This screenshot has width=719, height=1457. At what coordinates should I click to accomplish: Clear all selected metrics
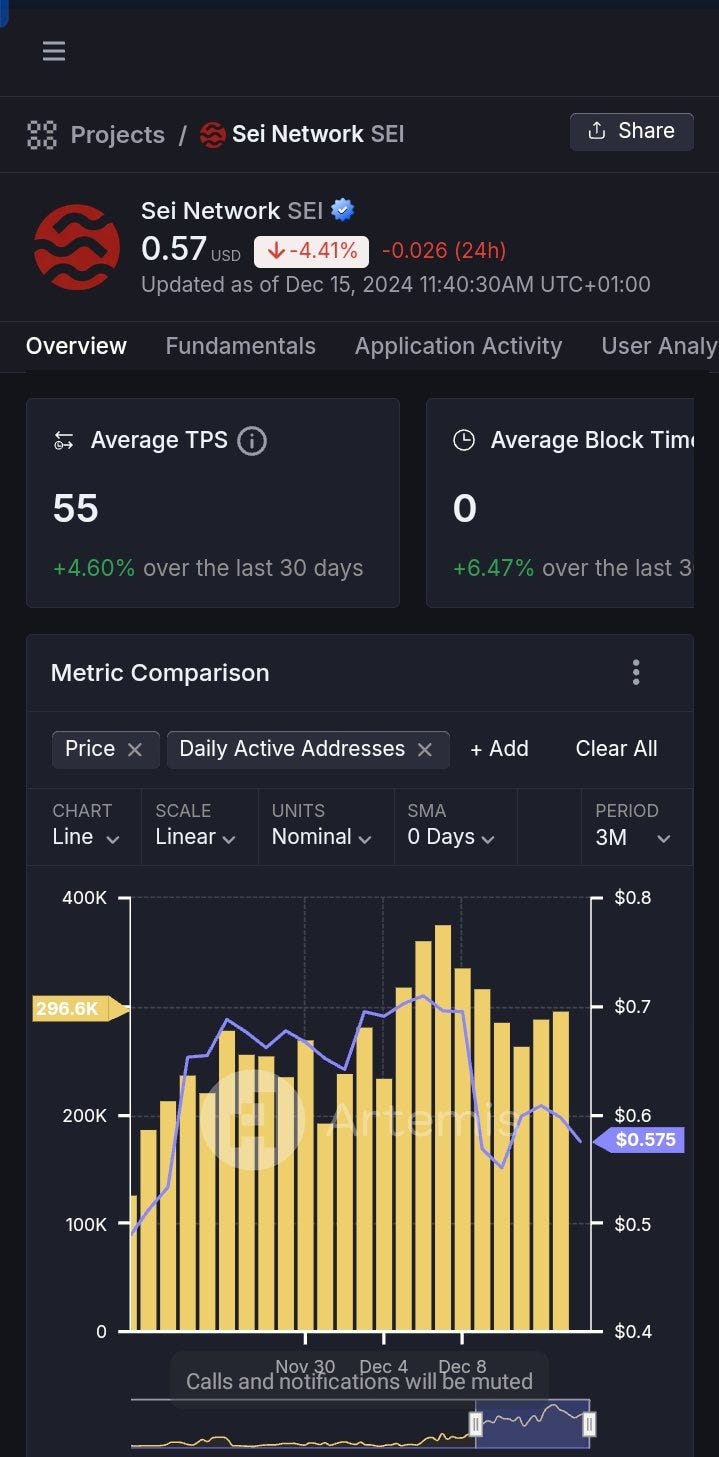[x=616, y=749]
